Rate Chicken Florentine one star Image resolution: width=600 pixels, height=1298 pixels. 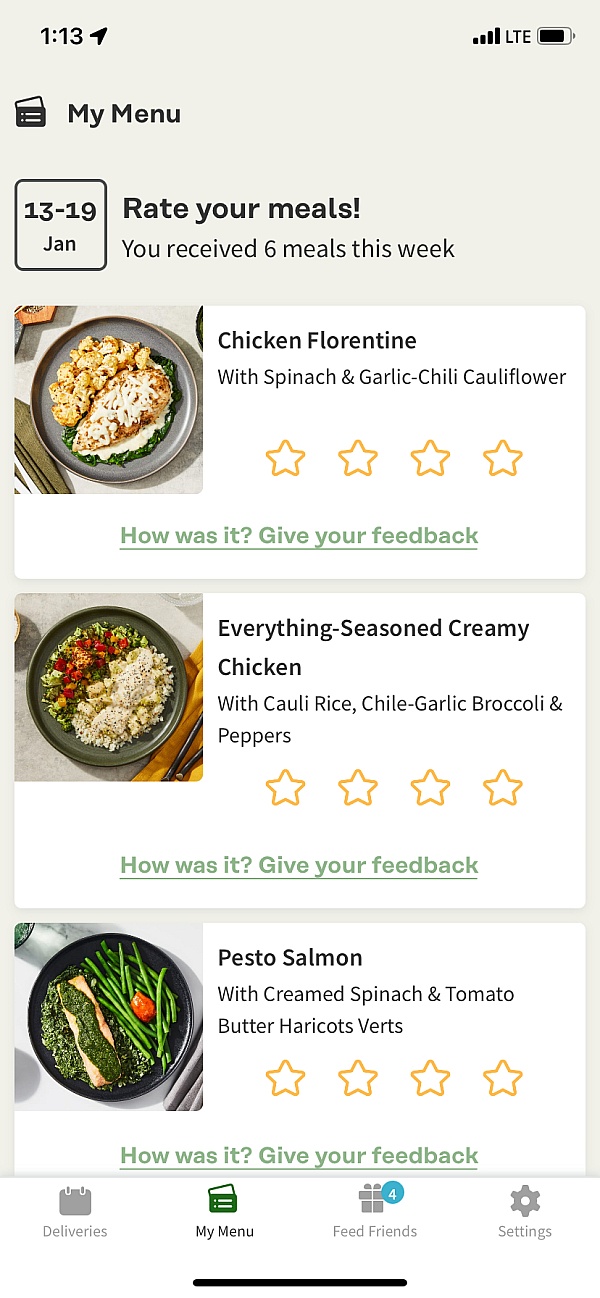[x=285, y=459]
